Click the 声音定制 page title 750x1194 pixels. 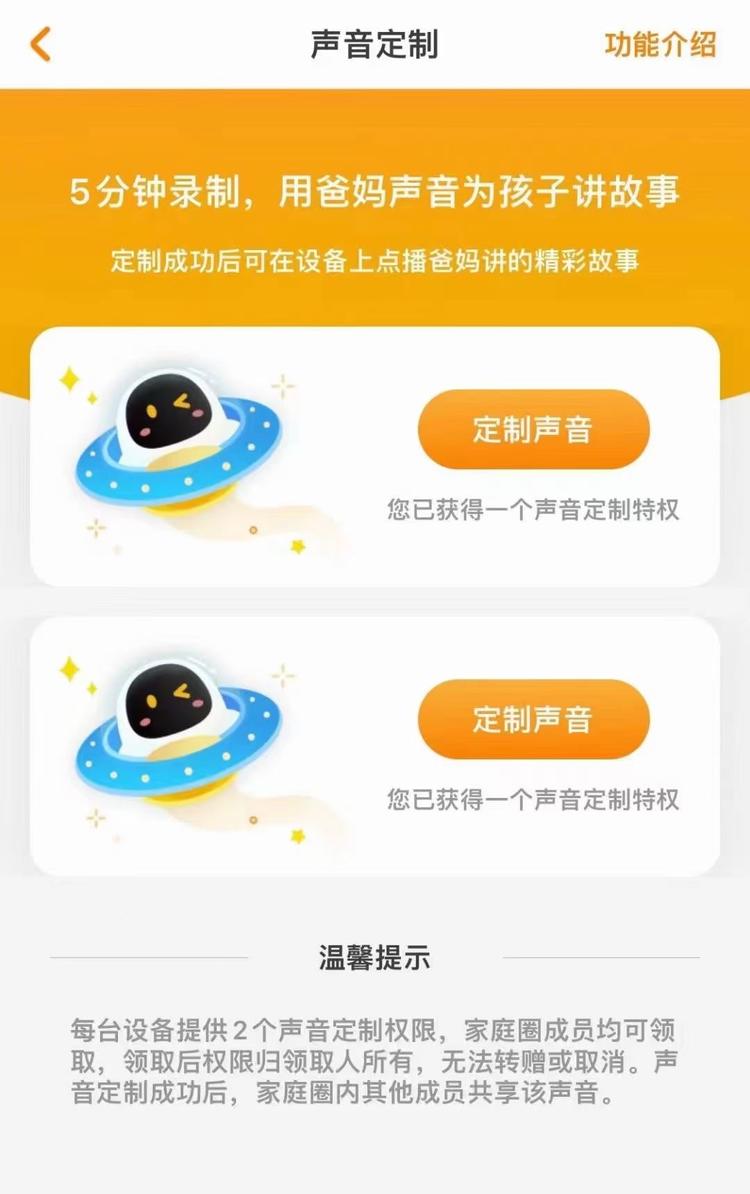[x=374, y=44]
